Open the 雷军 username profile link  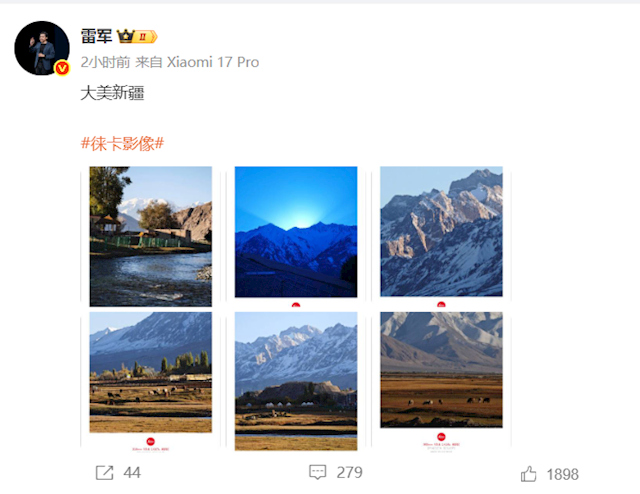click(97, 37)
